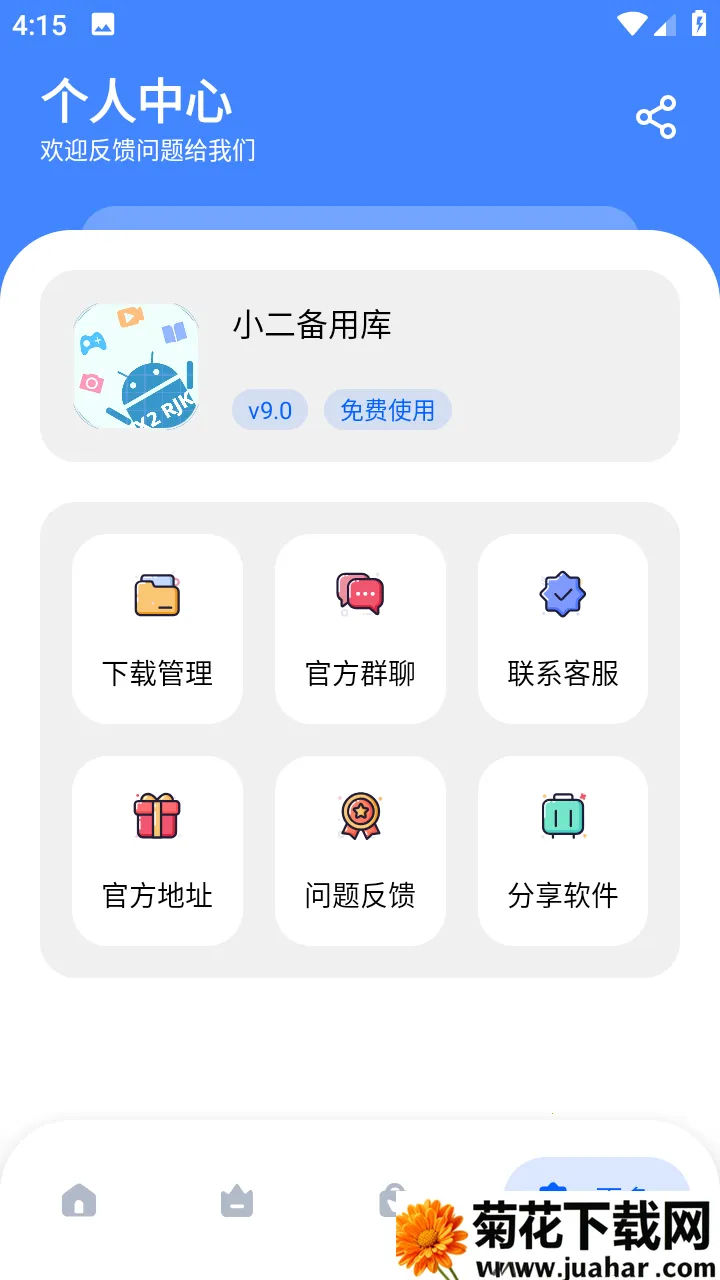
Task: Open the 官方地址 gift box icon
Action: [x=157, y=815]
